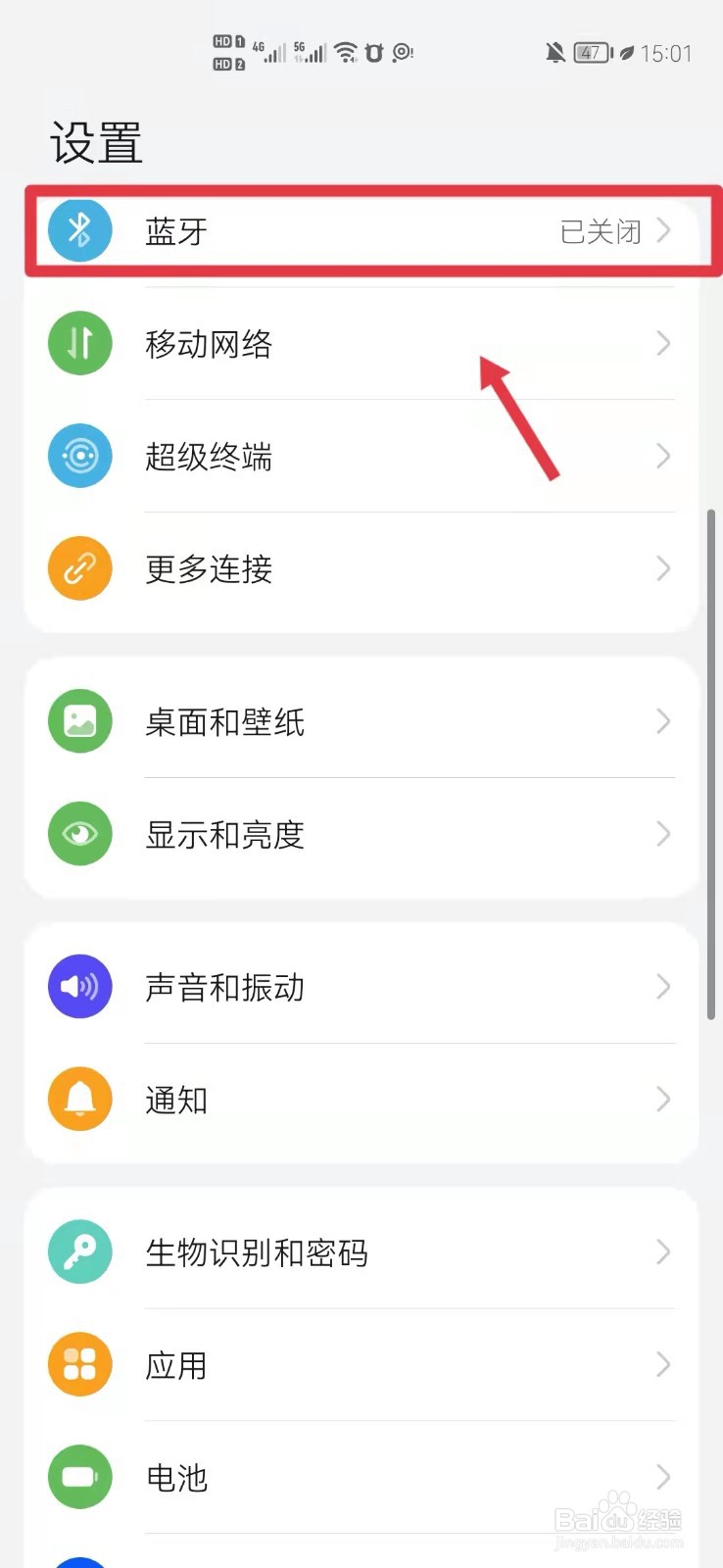
Task: Tap the bell icon next to 通知
Action: click(79, 1099)
